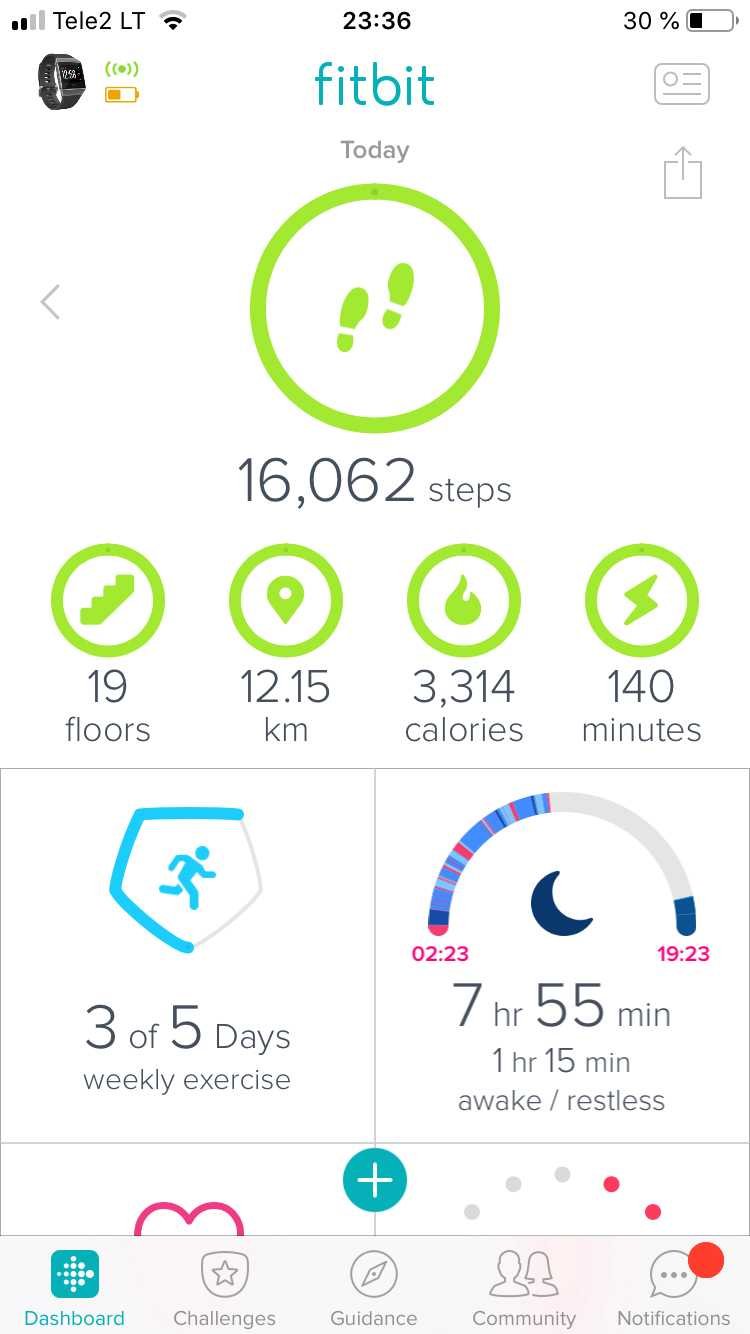Open the account profile card icon
The height and width of the screenshot is (1334, 750).
pyautogui.click(x=682, y=83)
